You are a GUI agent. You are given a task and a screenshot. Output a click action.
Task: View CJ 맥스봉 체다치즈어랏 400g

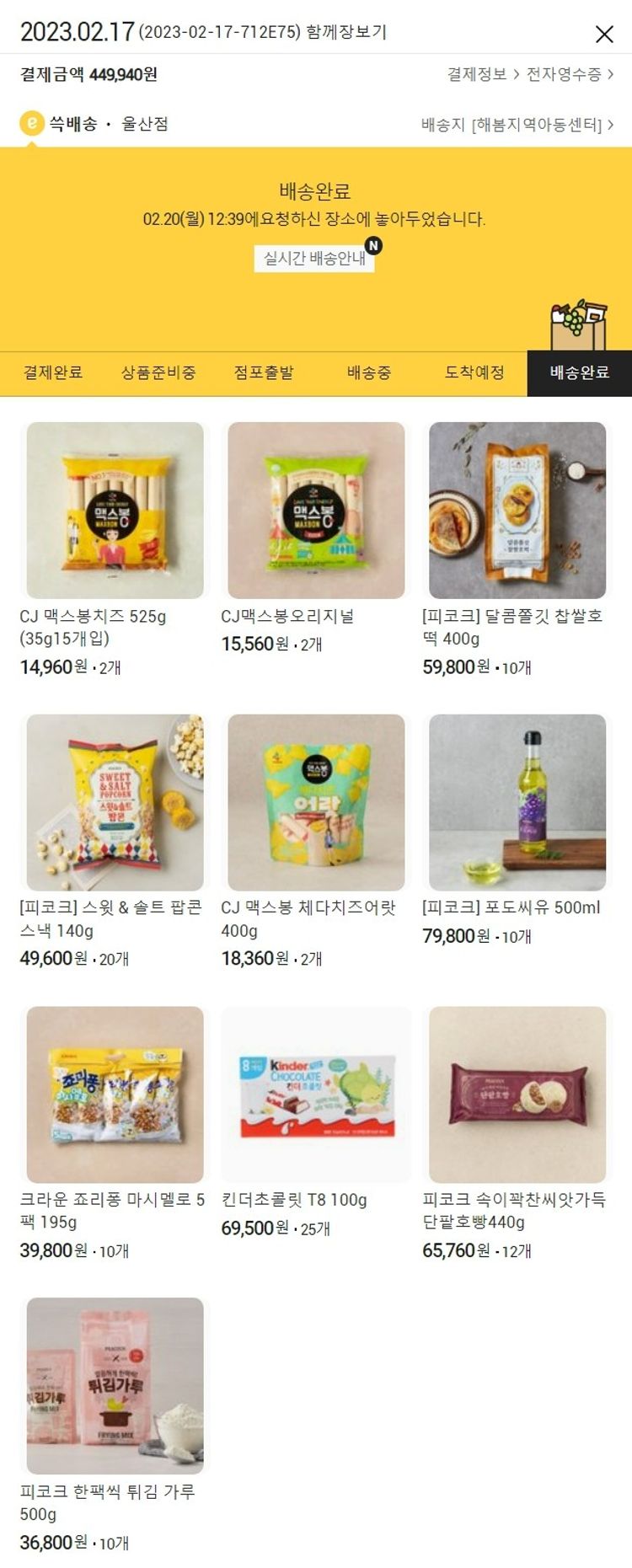[316, 802]
